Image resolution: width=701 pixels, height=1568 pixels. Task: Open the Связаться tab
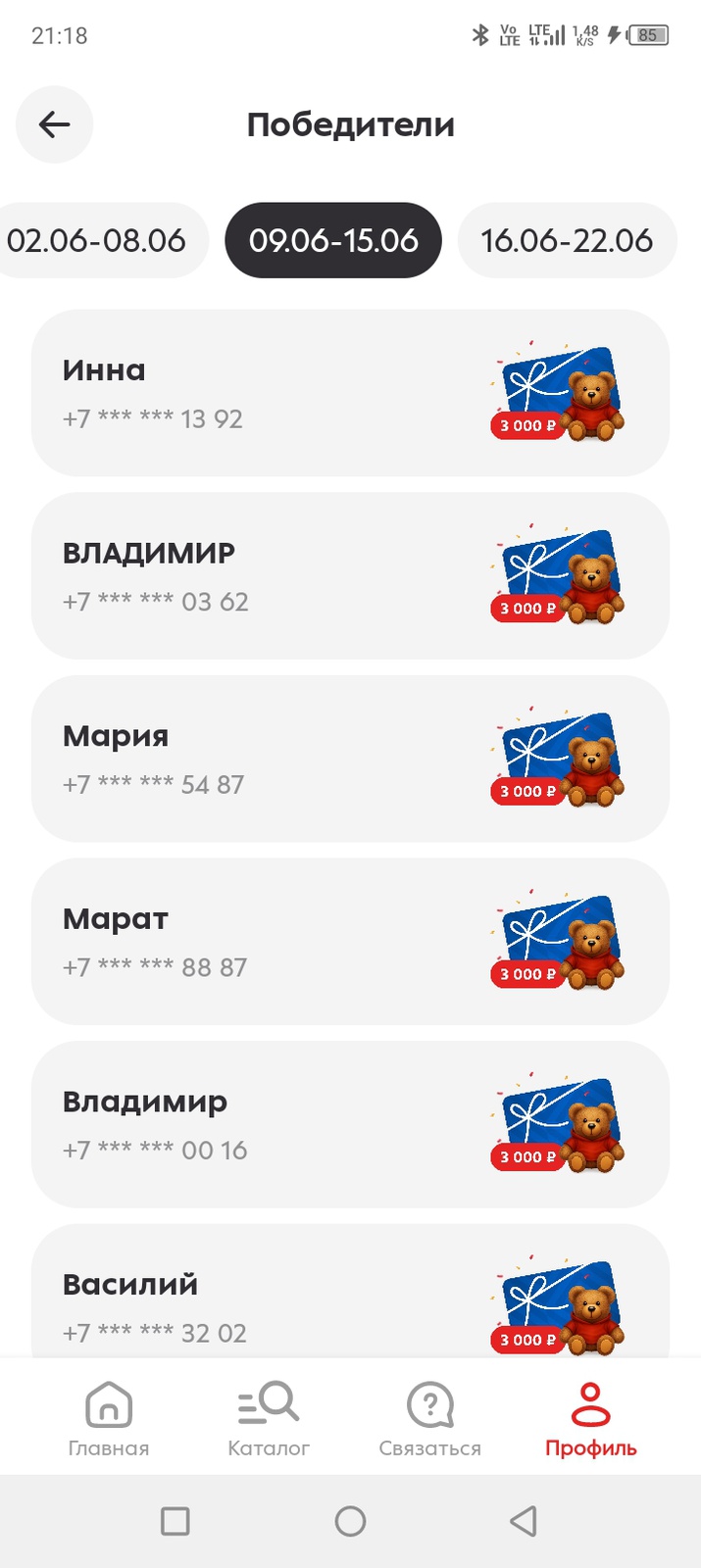(x=429, y=1419)
